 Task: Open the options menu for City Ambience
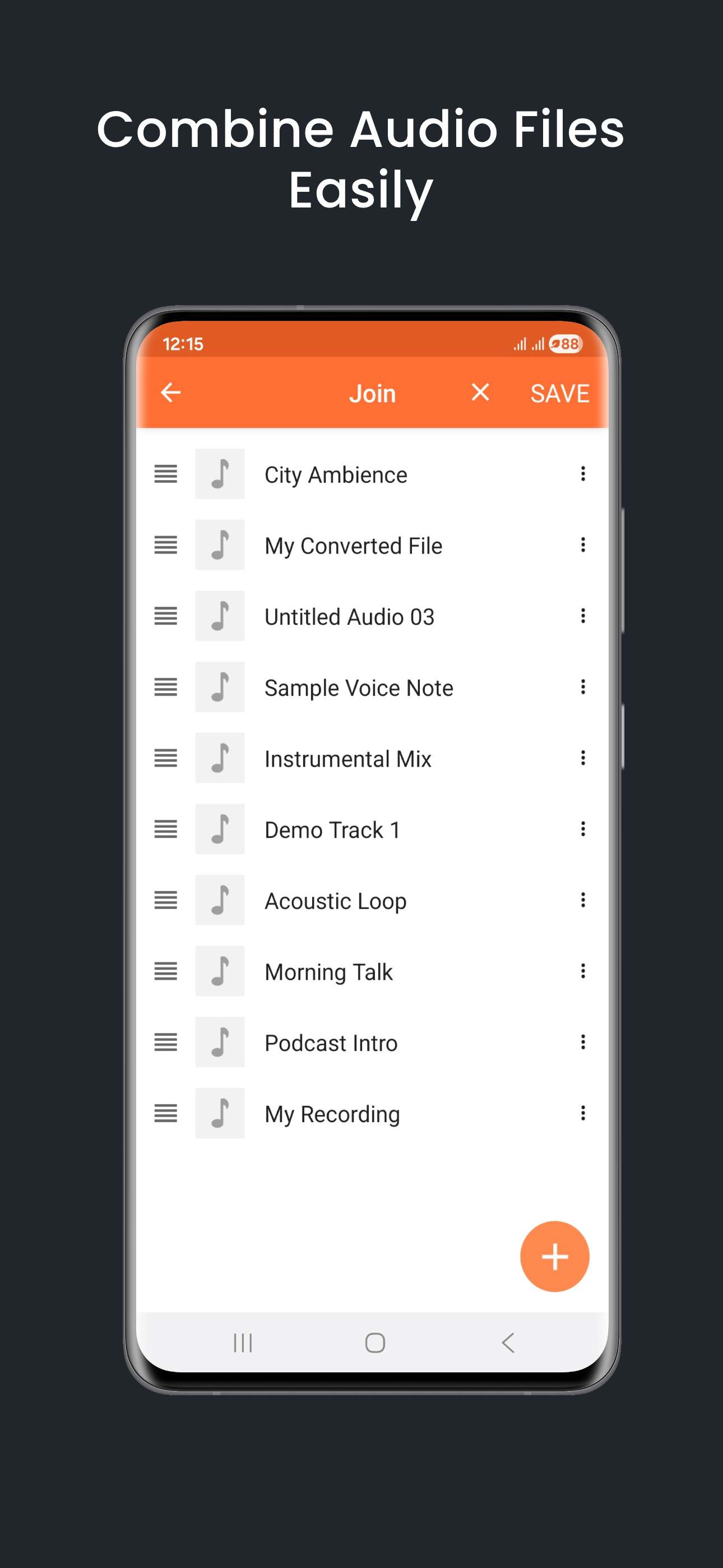[582, 474]
